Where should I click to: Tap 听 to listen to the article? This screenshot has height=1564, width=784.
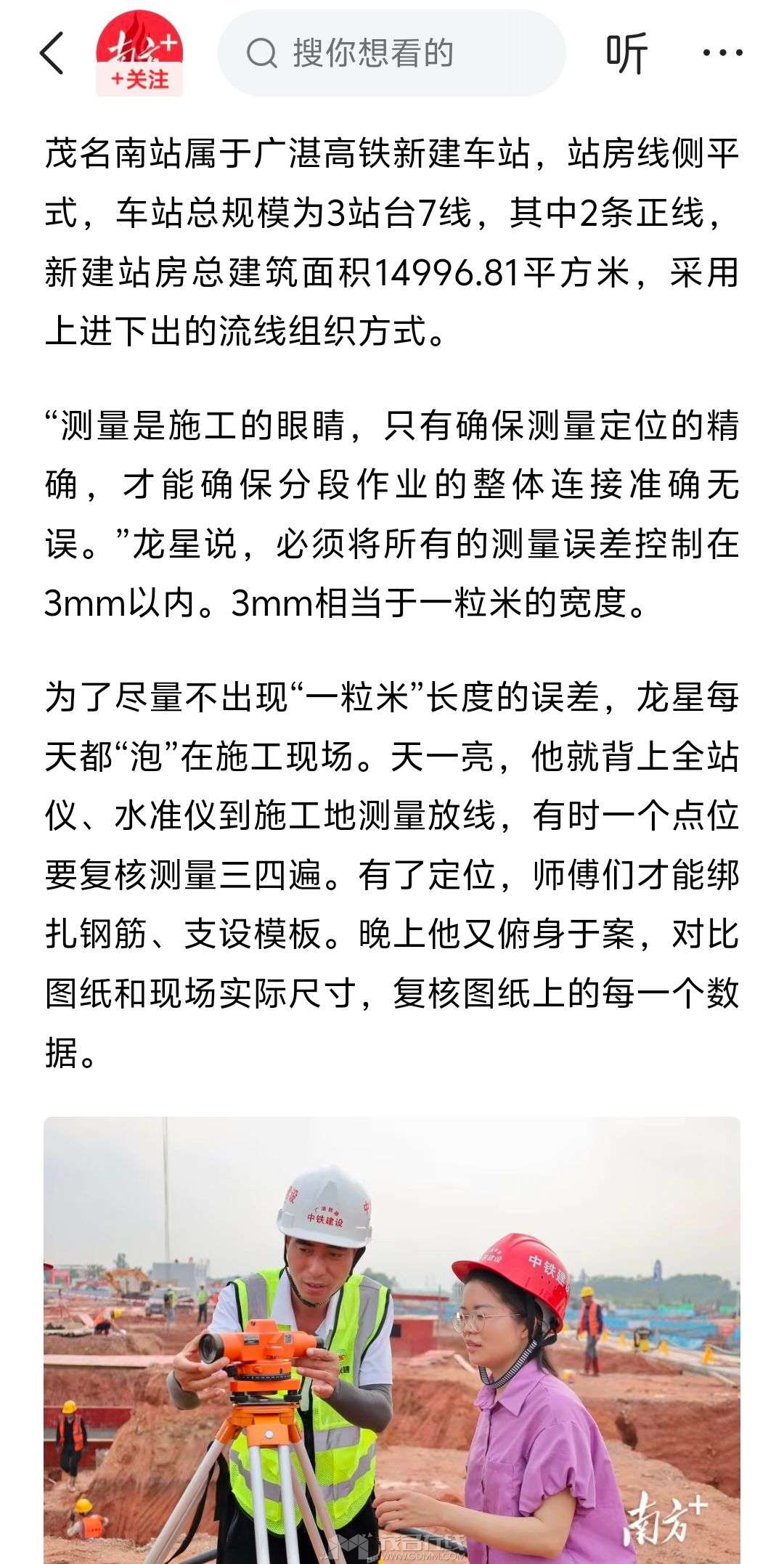coord(626,53)
